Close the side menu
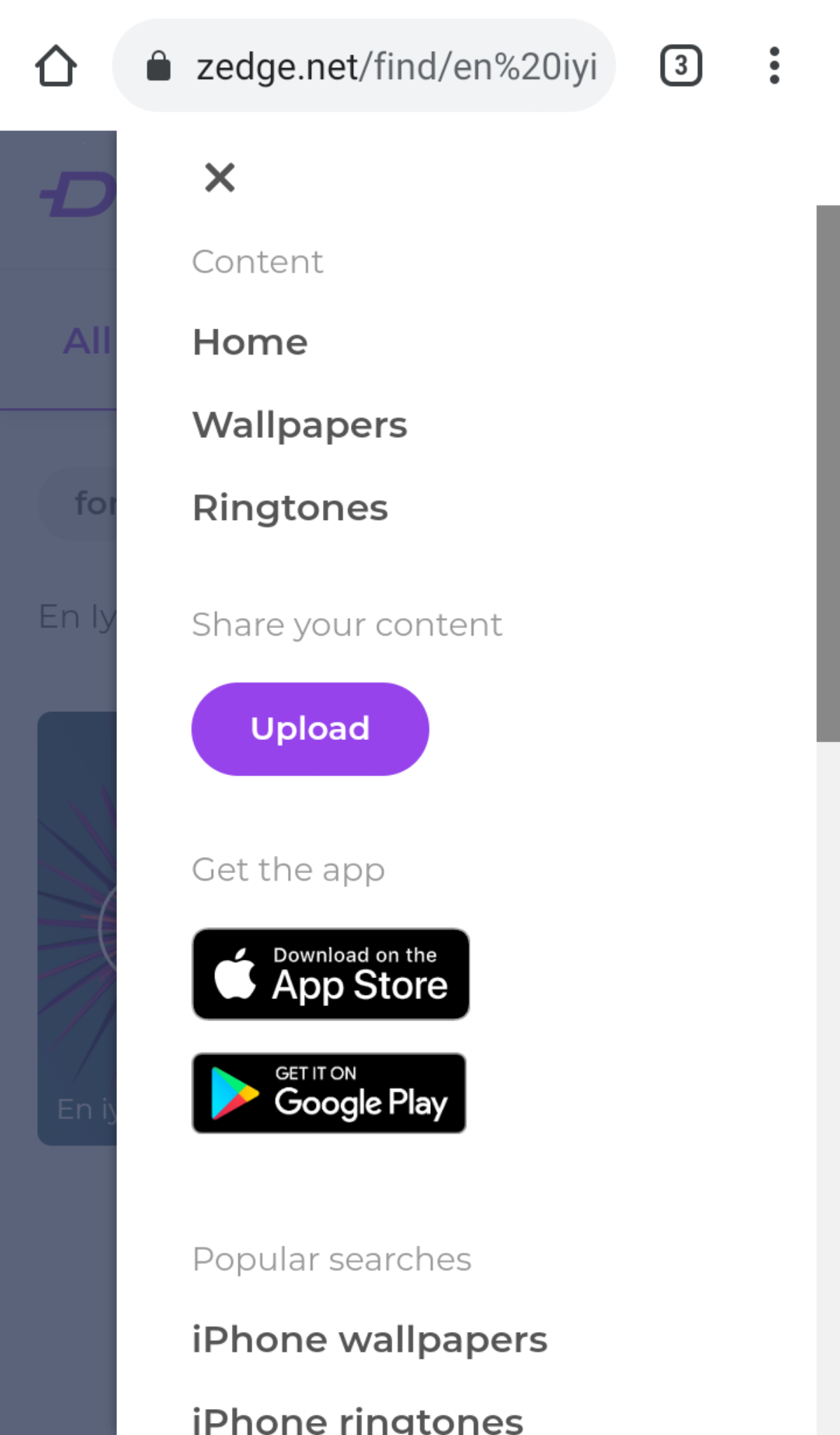The width and height of the screenshot is (840, 1435). pos(220,177)
